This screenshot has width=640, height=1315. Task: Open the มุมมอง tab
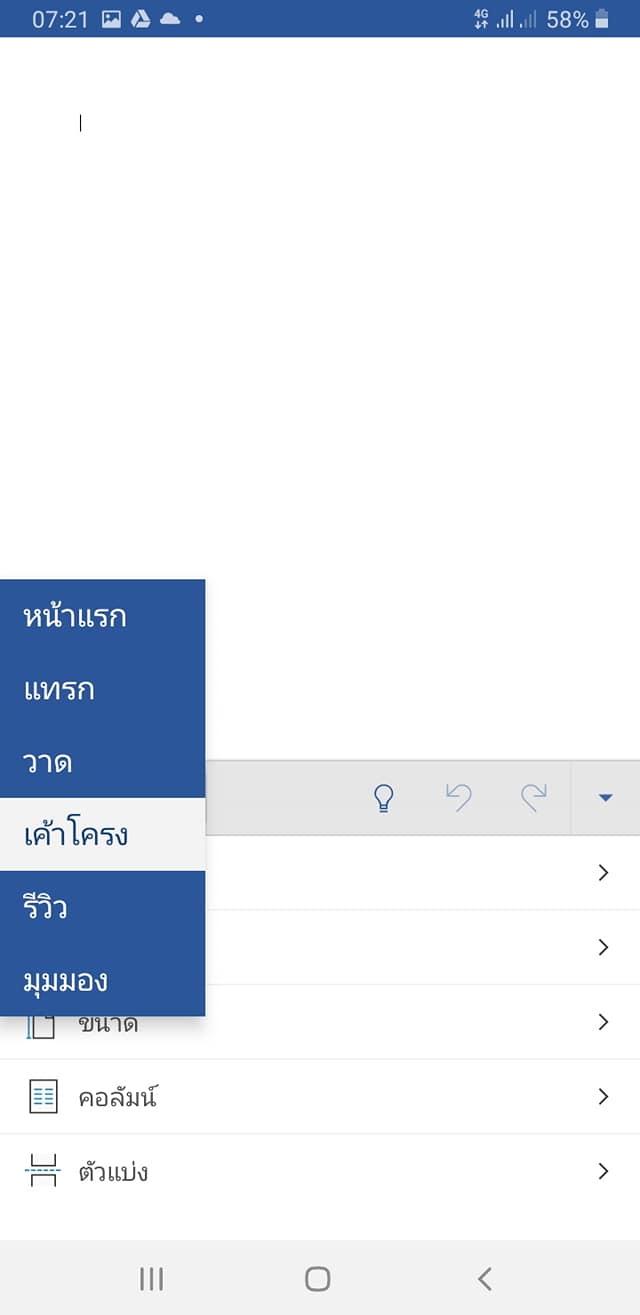(66, 981)
